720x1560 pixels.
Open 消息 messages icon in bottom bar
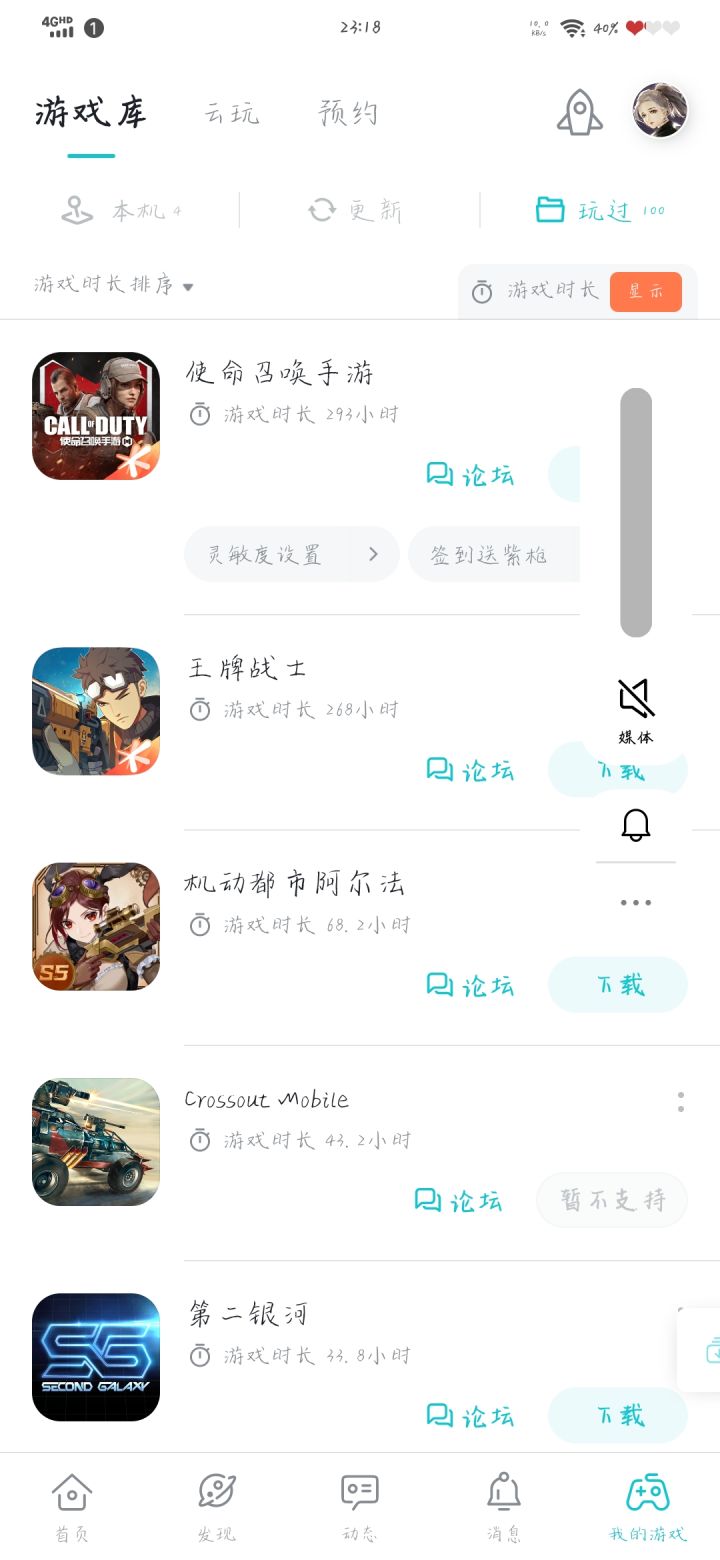pos(503,1496)
